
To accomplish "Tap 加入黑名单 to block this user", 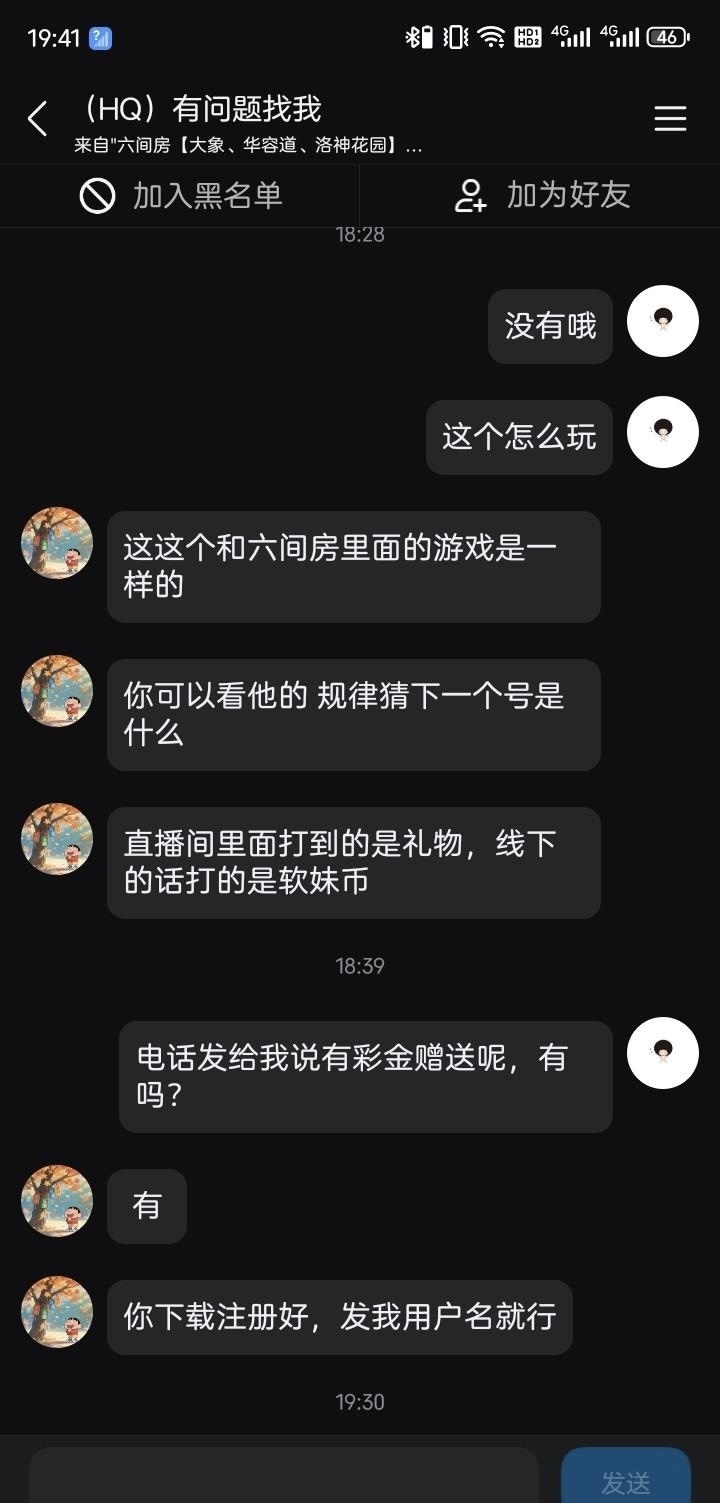I will (x=181, y=195).
